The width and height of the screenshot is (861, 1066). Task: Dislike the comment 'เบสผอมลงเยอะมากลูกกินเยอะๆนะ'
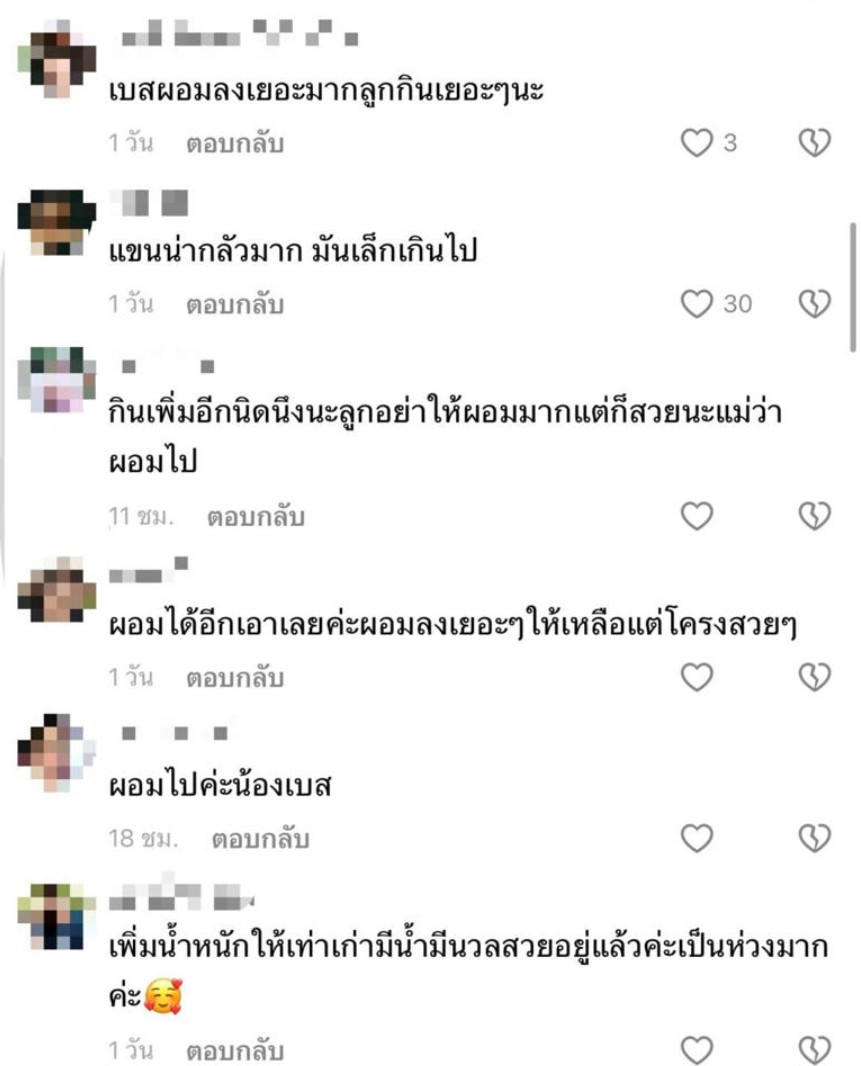pos(815,143)
